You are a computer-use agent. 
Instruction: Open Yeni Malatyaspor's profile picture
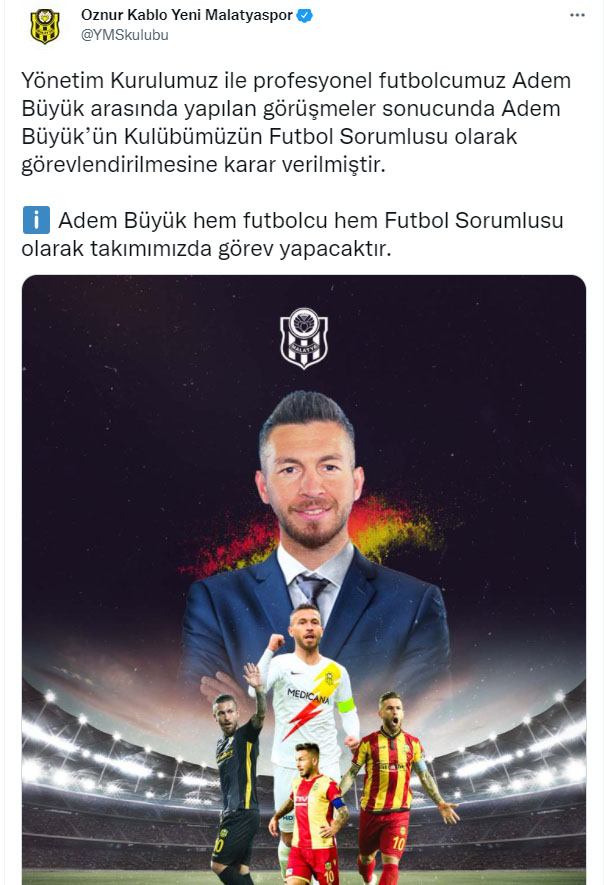(42, 27)
